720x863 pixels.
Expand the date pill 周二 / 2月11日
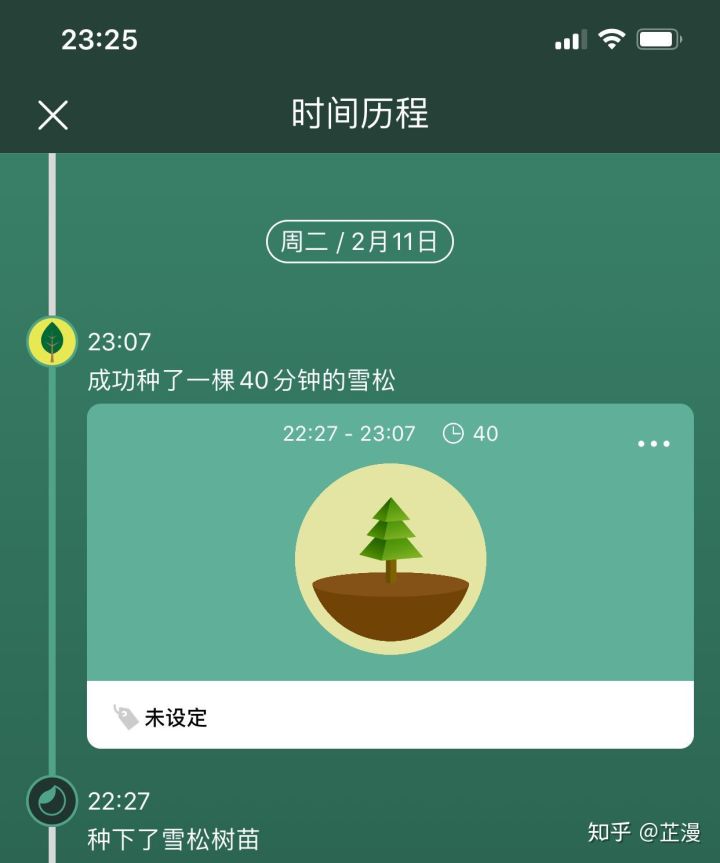click(x=359, y=241)
